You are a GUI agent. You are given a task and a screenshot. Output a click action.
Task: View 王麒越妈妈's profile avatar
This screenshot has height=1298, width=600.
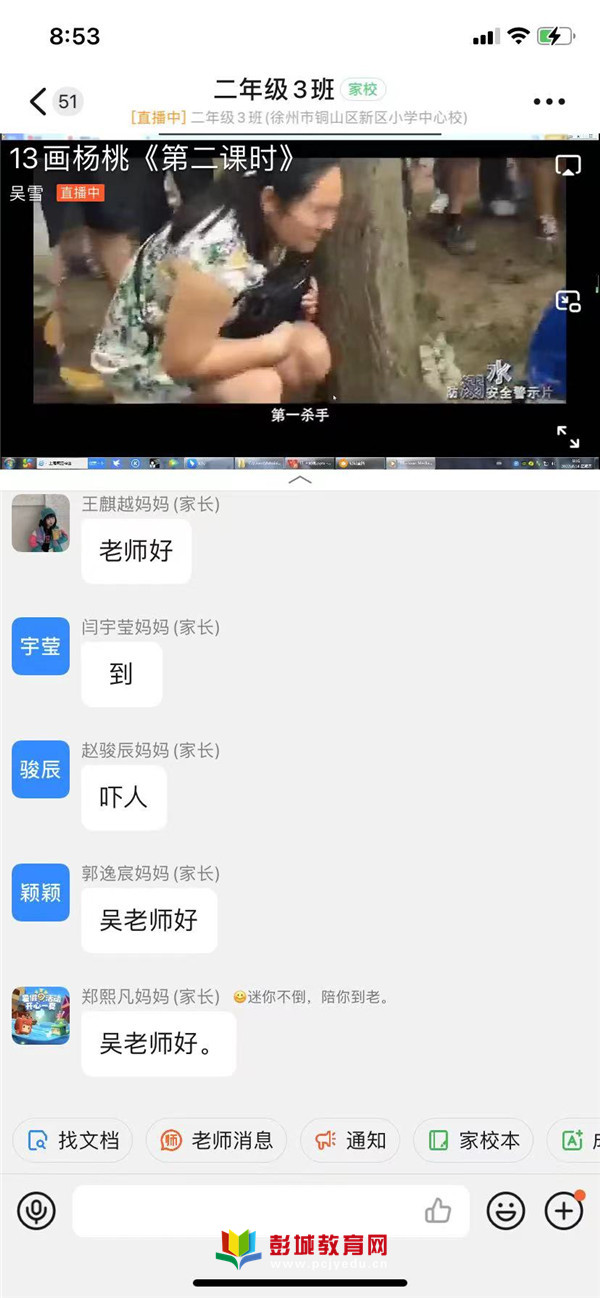coord(40,523)
